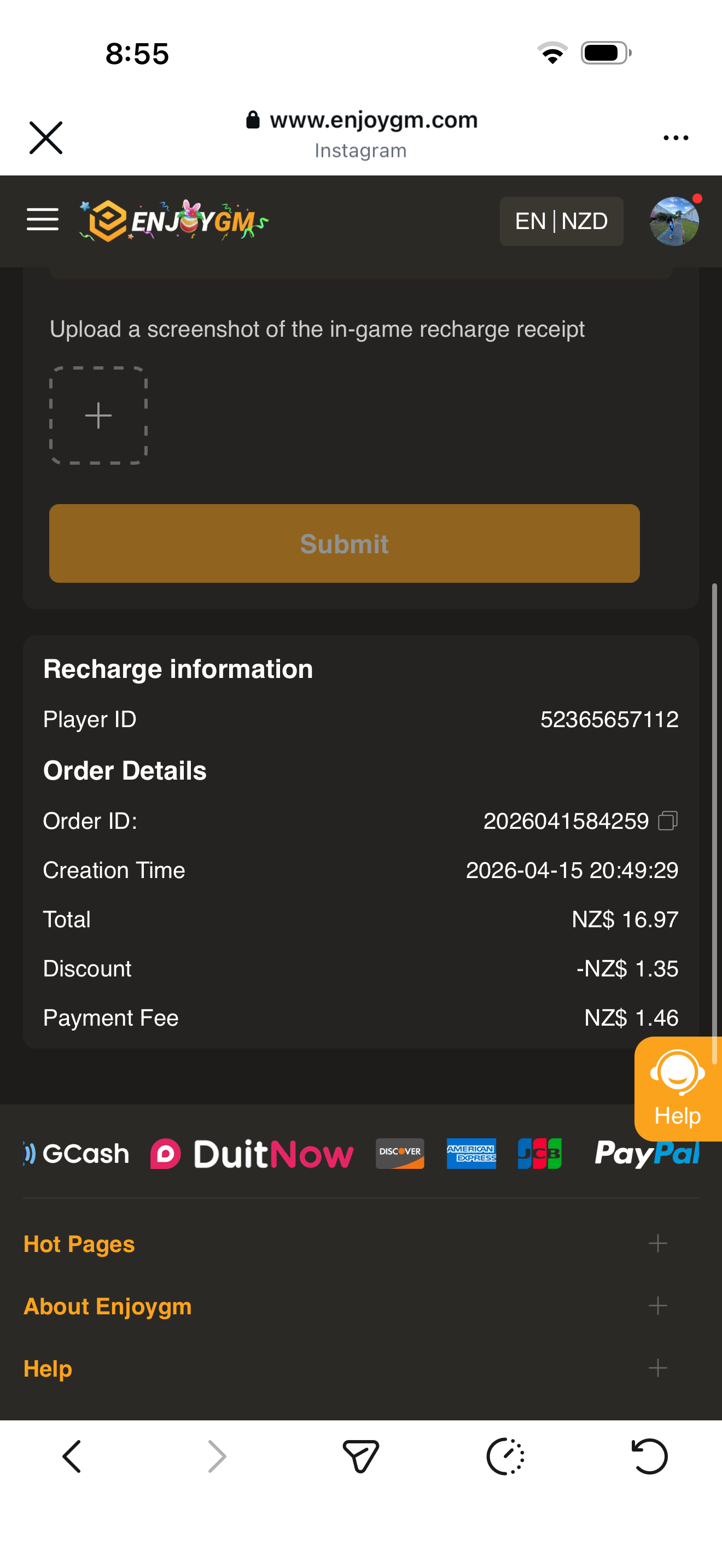
Task: Go to the EnjoyGM home logo
Action: pyautogui.click(x=173, y=221)
